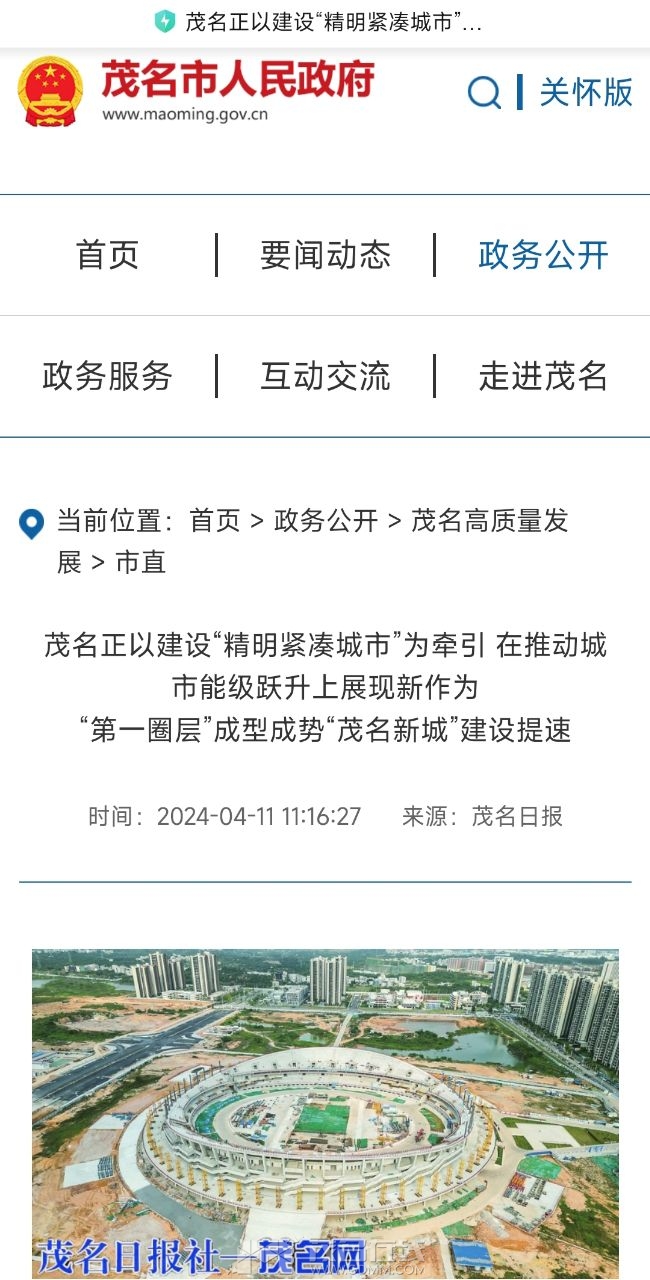Switch to 关怀版 accessibility mode
Image resolution: width=650 pixels, height=1280 pixels.
tap(586, 93)
